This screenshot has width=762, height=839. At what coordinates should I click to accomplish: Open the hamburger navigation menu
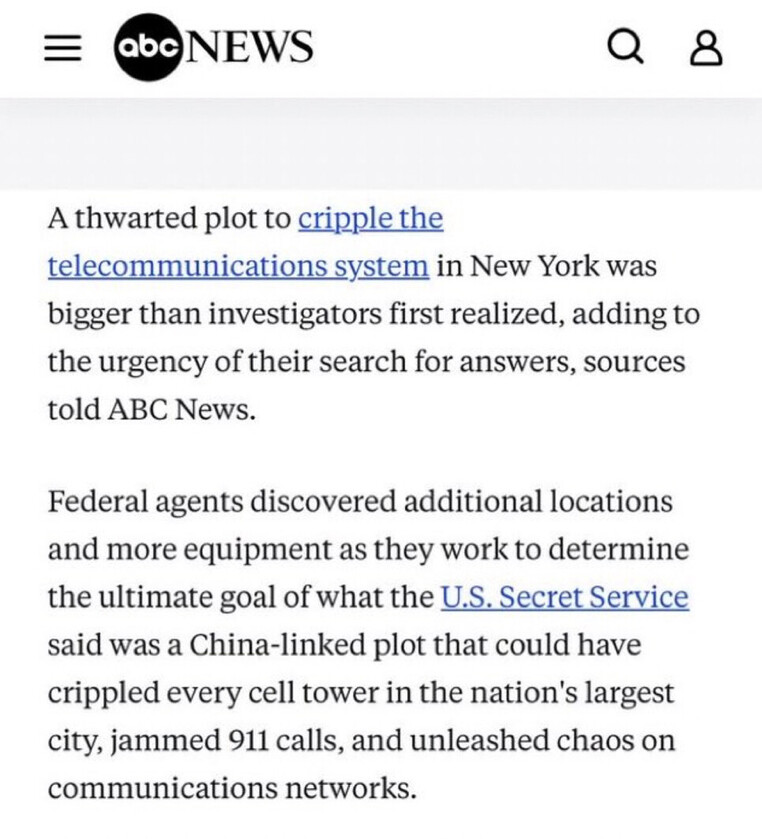[62, 49]
